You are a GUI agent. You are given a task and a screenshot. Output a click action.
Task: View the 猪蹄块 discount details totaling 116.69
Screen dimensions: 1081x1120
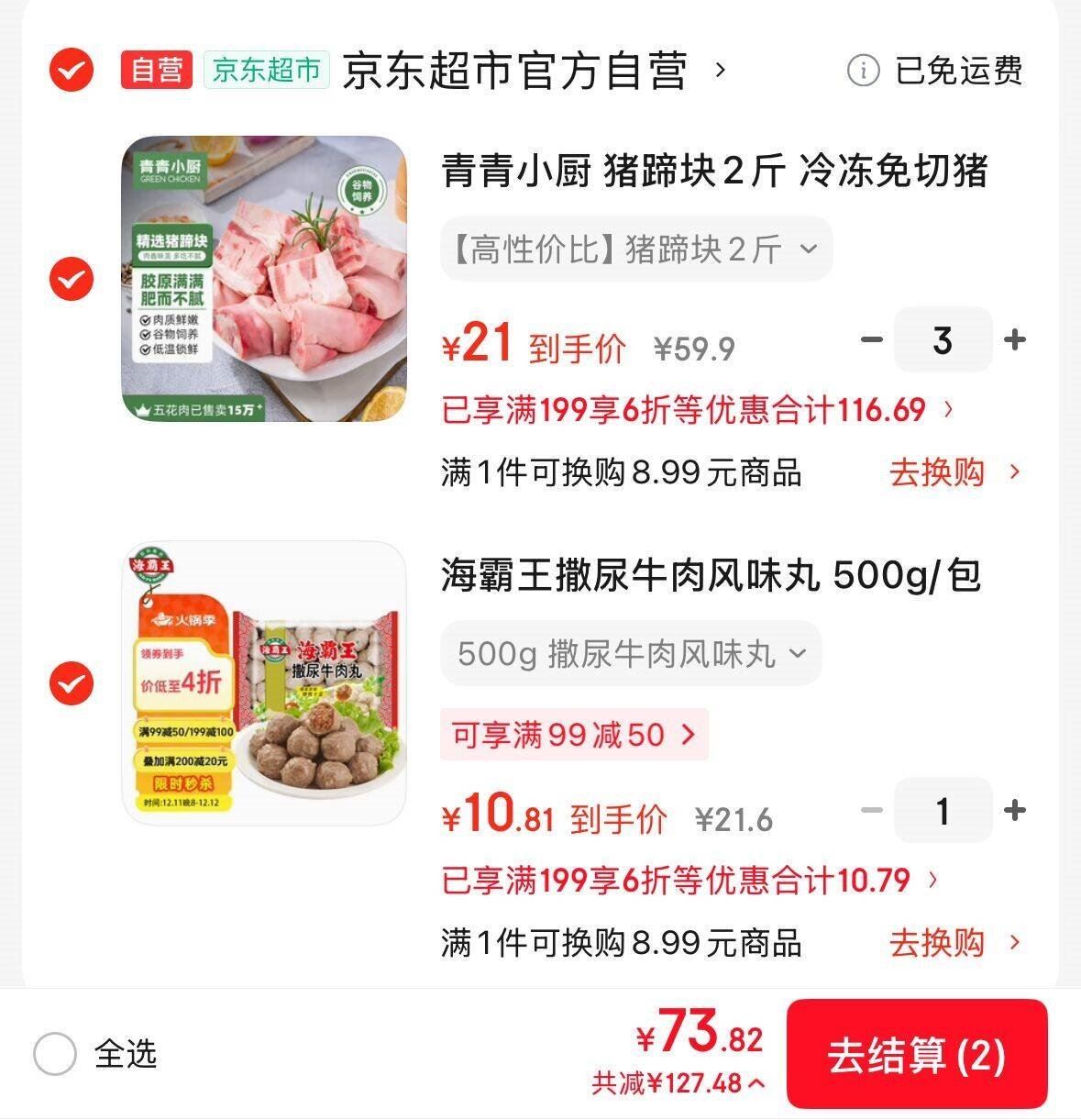pyautogui.click(x=697, y=409)
